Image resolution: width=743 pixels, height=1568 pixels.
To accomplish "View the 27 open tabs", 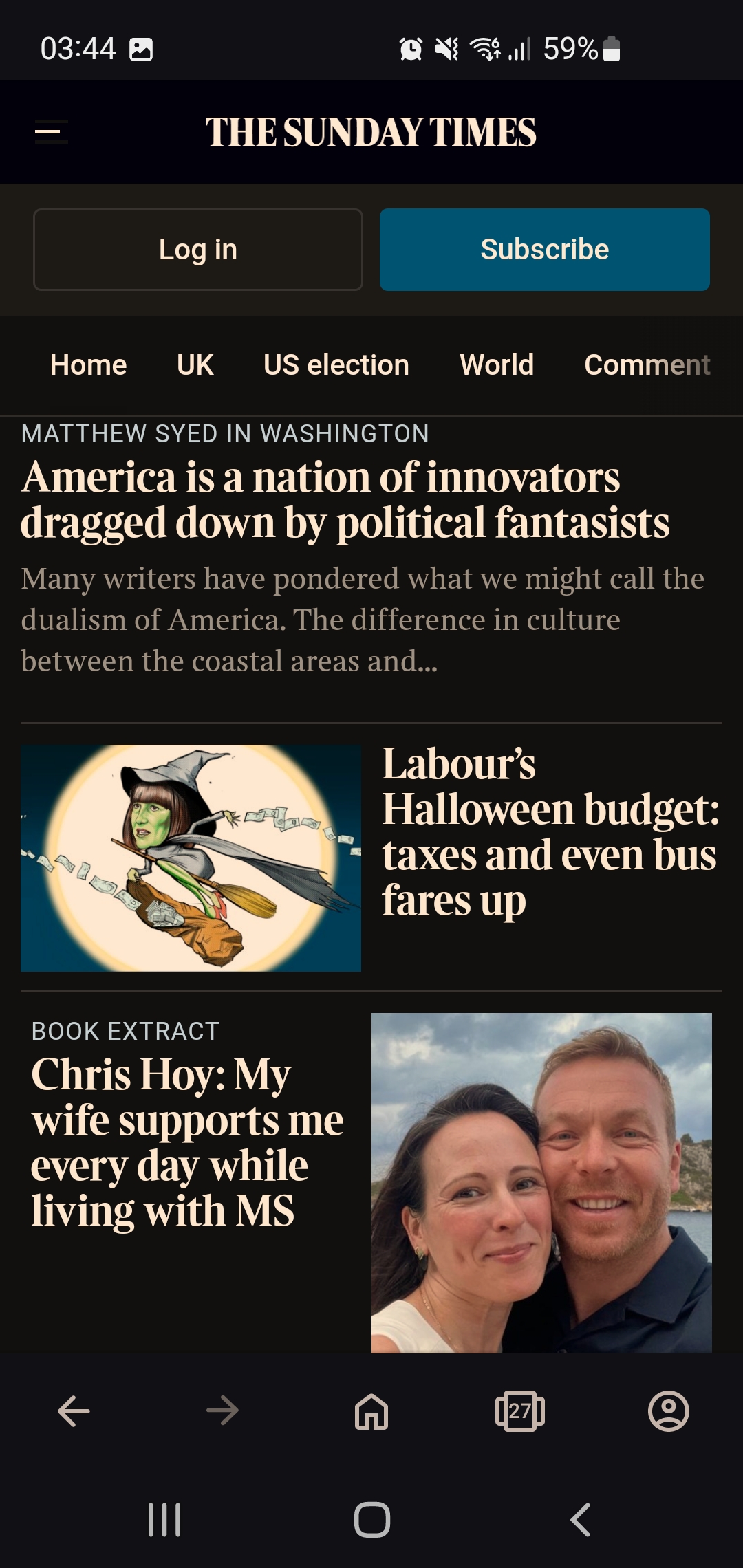I will tap(520, 1411).
